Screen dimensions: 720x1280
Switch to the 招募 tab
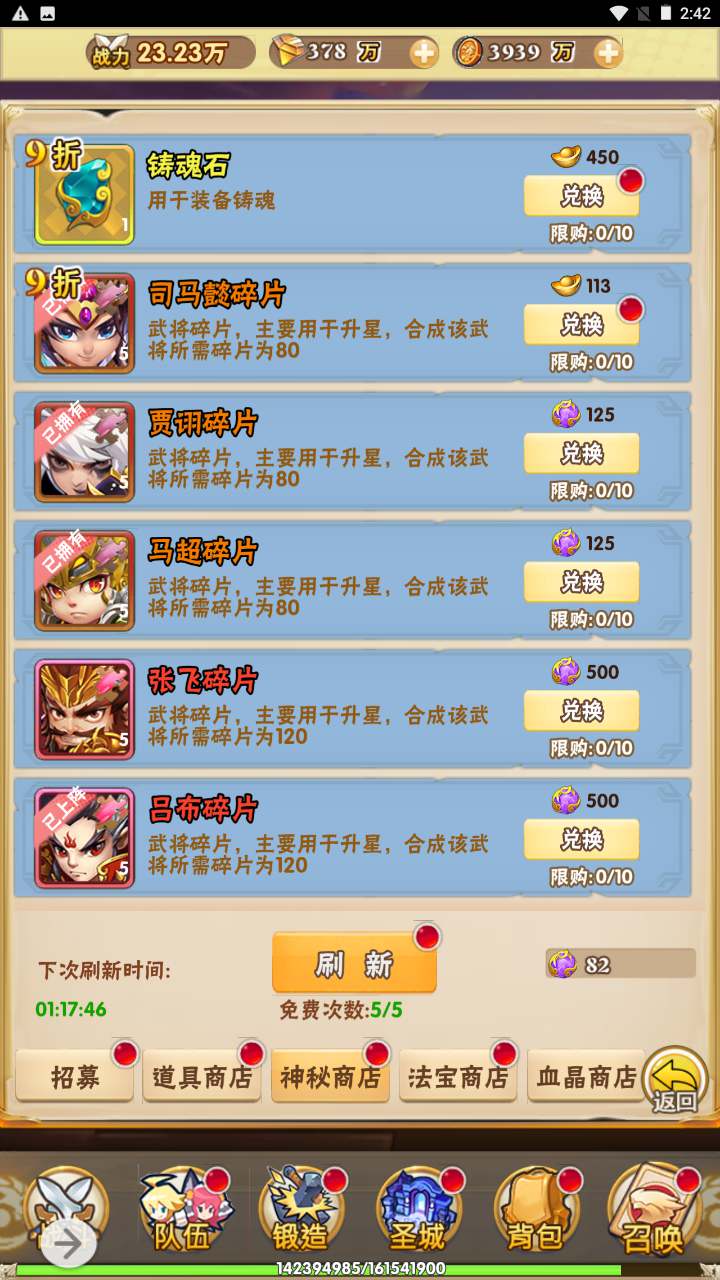75,1077
